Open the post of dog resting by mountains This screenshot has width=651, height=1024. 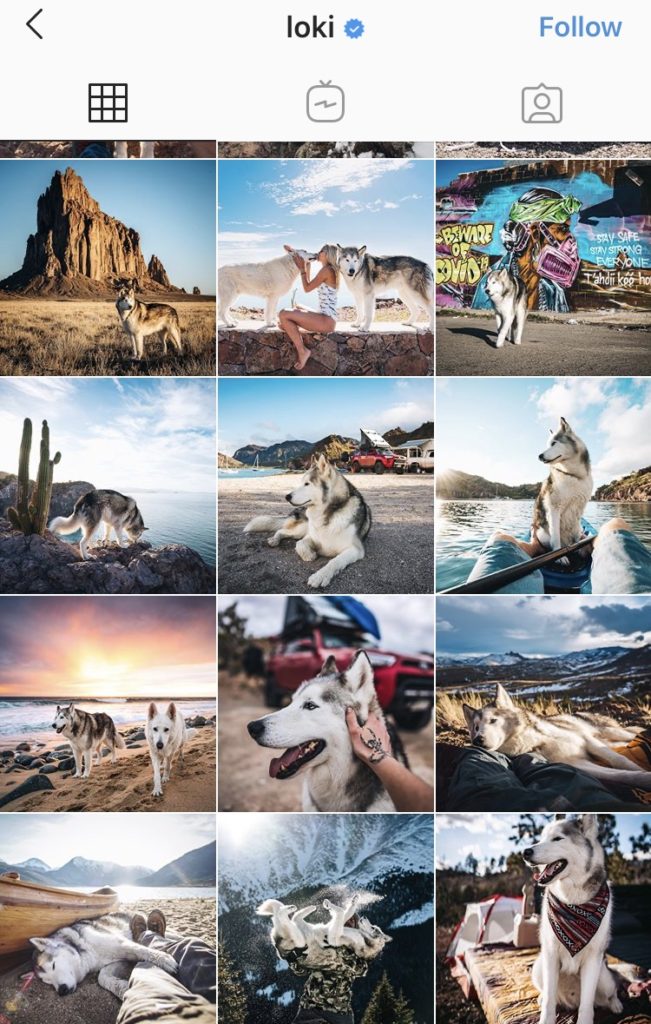[x=543, y=703]
